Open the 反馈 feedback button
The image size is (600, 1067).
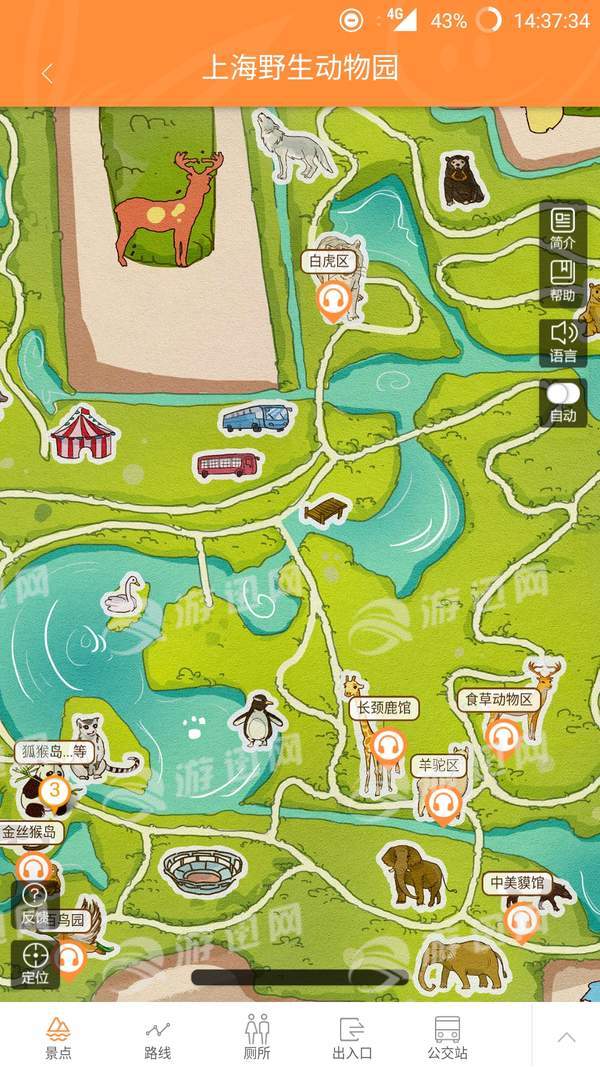(35, 904)
